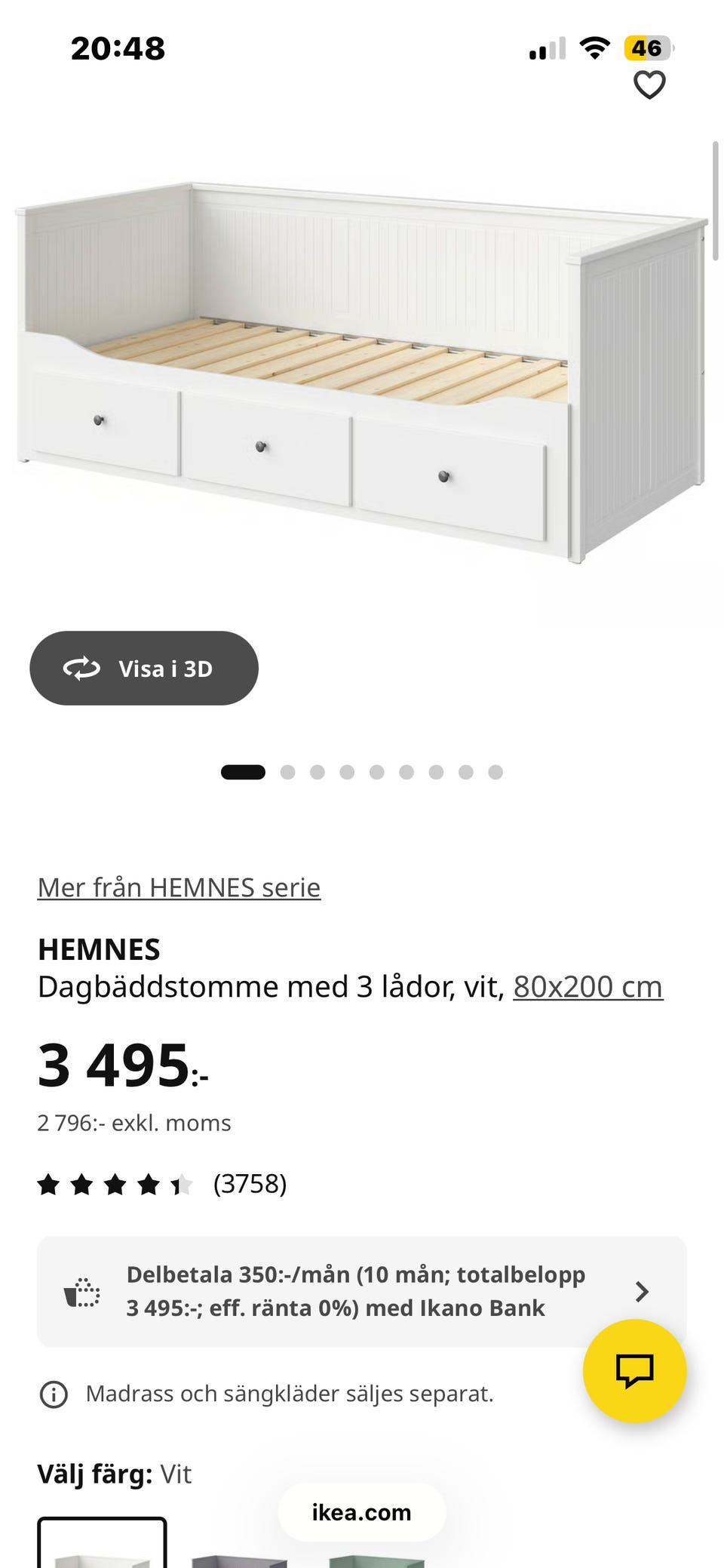Tap the last carousel pagination dot
The height and width of the screenshot is (1568, 724).
(495, 772)
